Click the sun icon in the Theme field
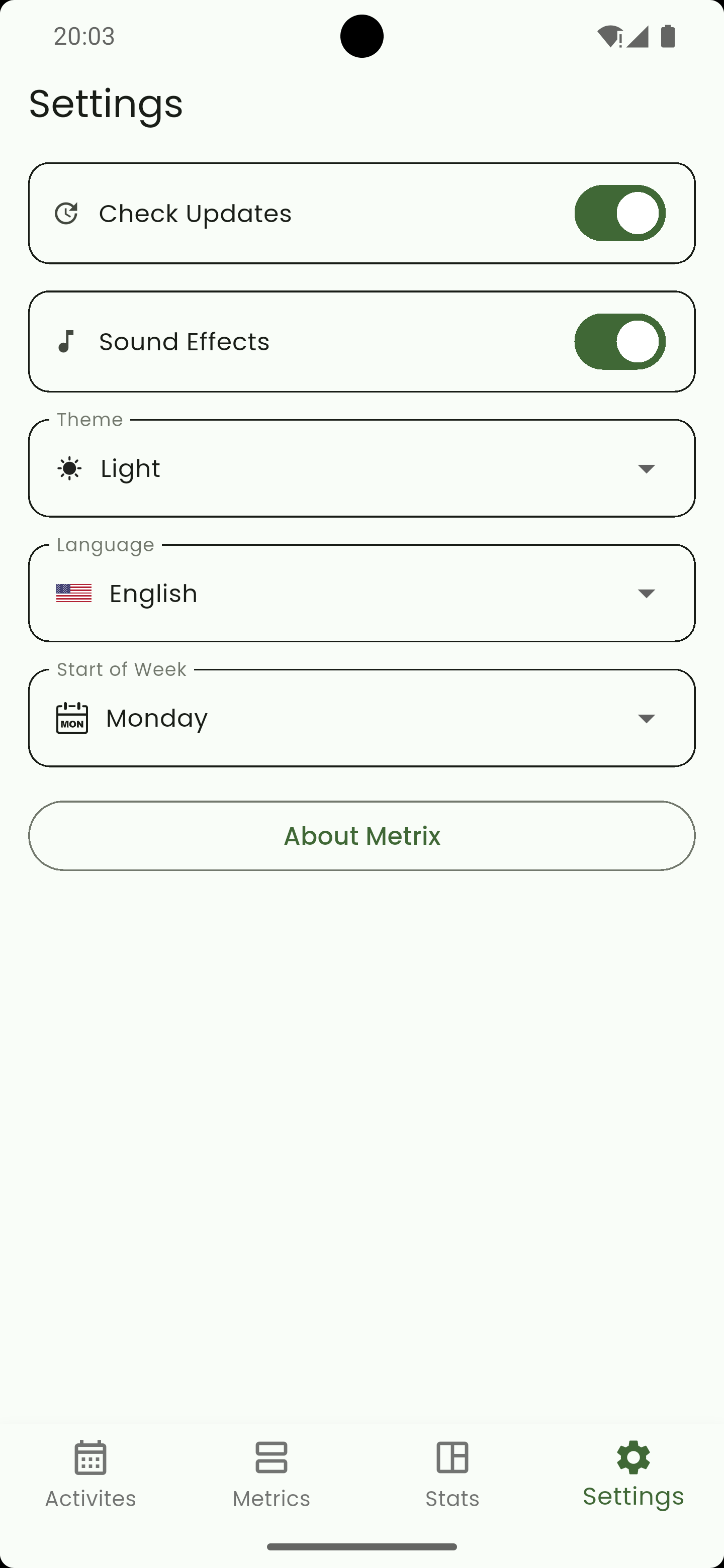The image size is (724, 1568). click(x=69, y=468)
